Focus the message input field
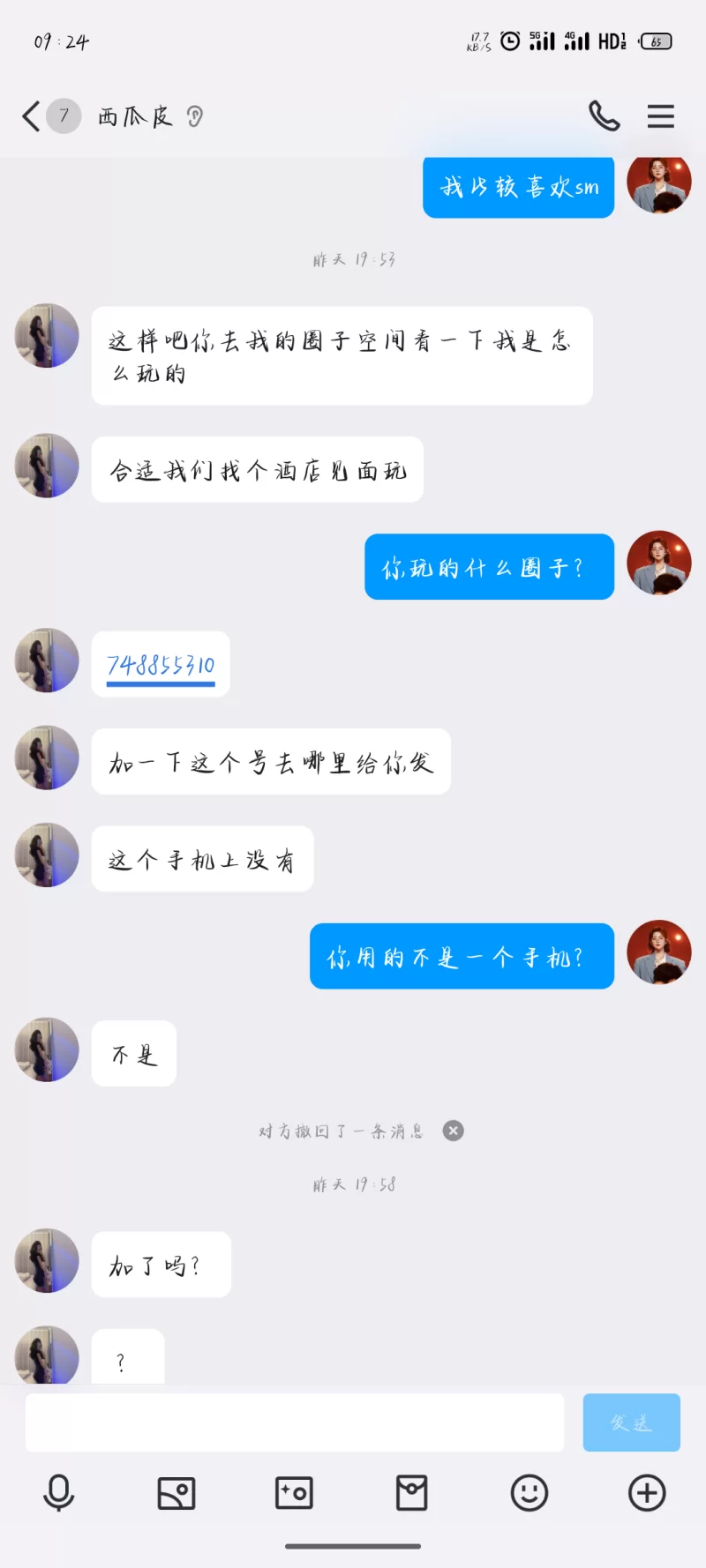This screenshot has height=1568, width=706. (295, 1422)
